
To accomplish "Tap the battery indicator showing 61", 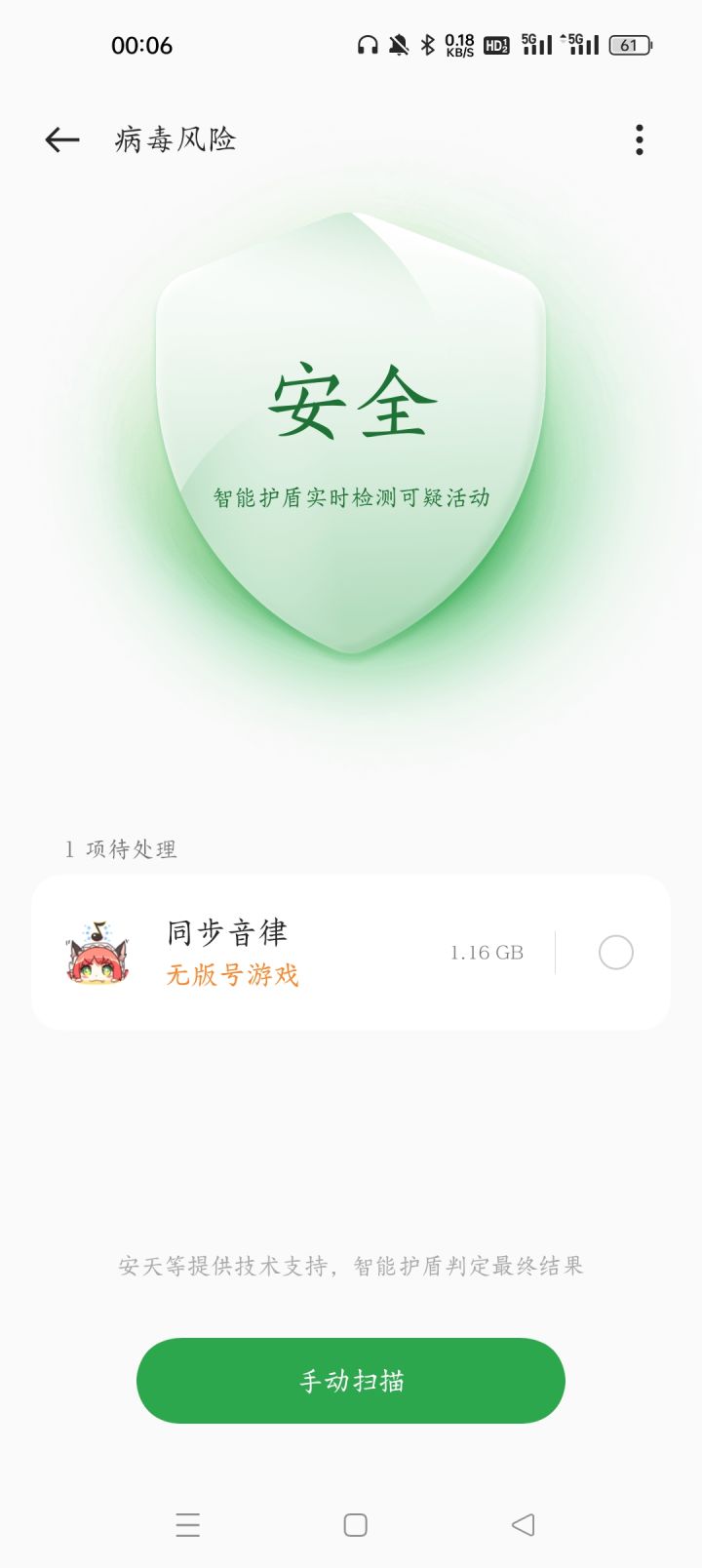I will pos(628,44).
